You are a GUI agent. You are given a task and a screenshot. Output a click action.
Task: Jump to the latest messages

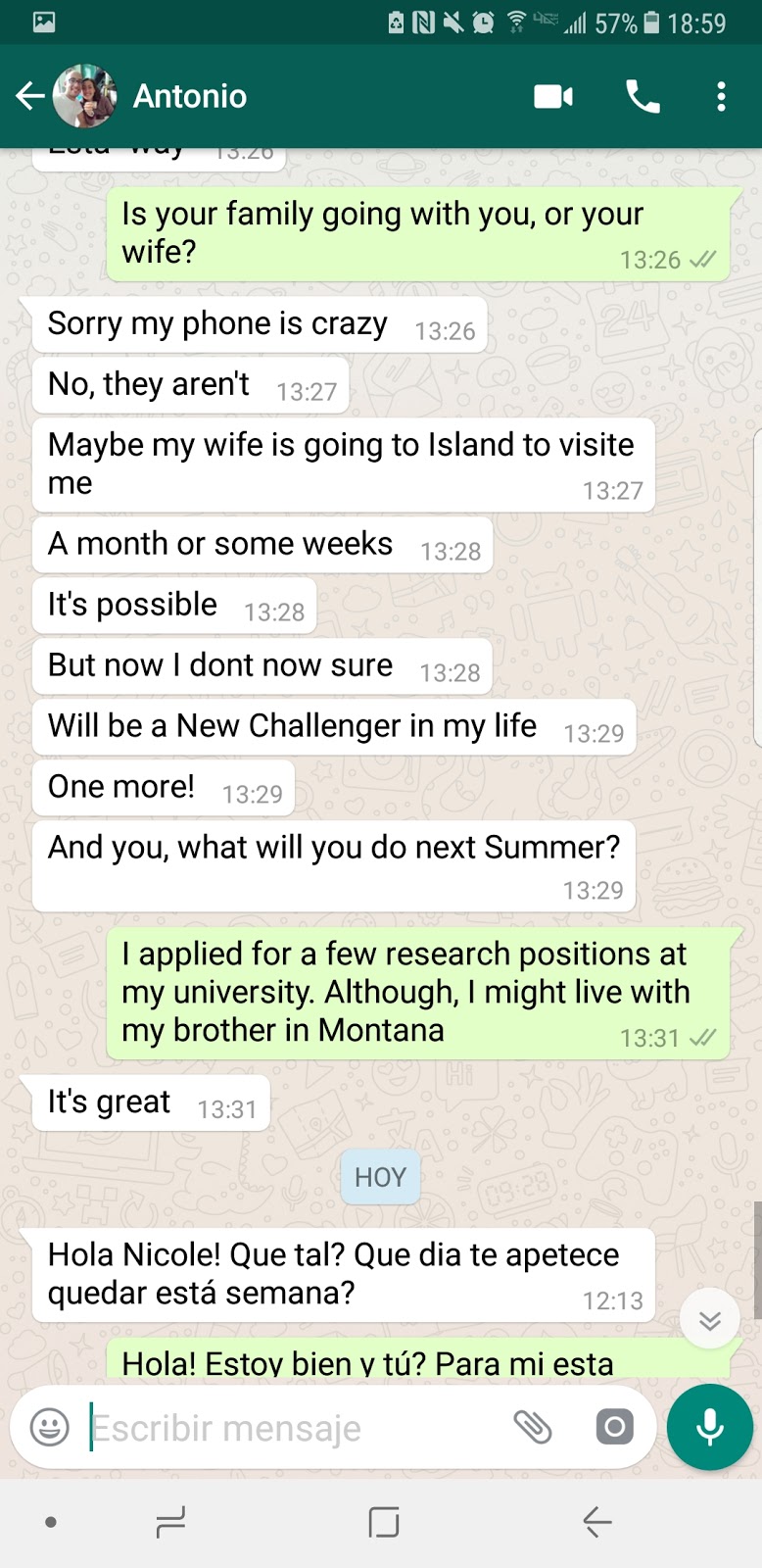[x=710, y=1320]
